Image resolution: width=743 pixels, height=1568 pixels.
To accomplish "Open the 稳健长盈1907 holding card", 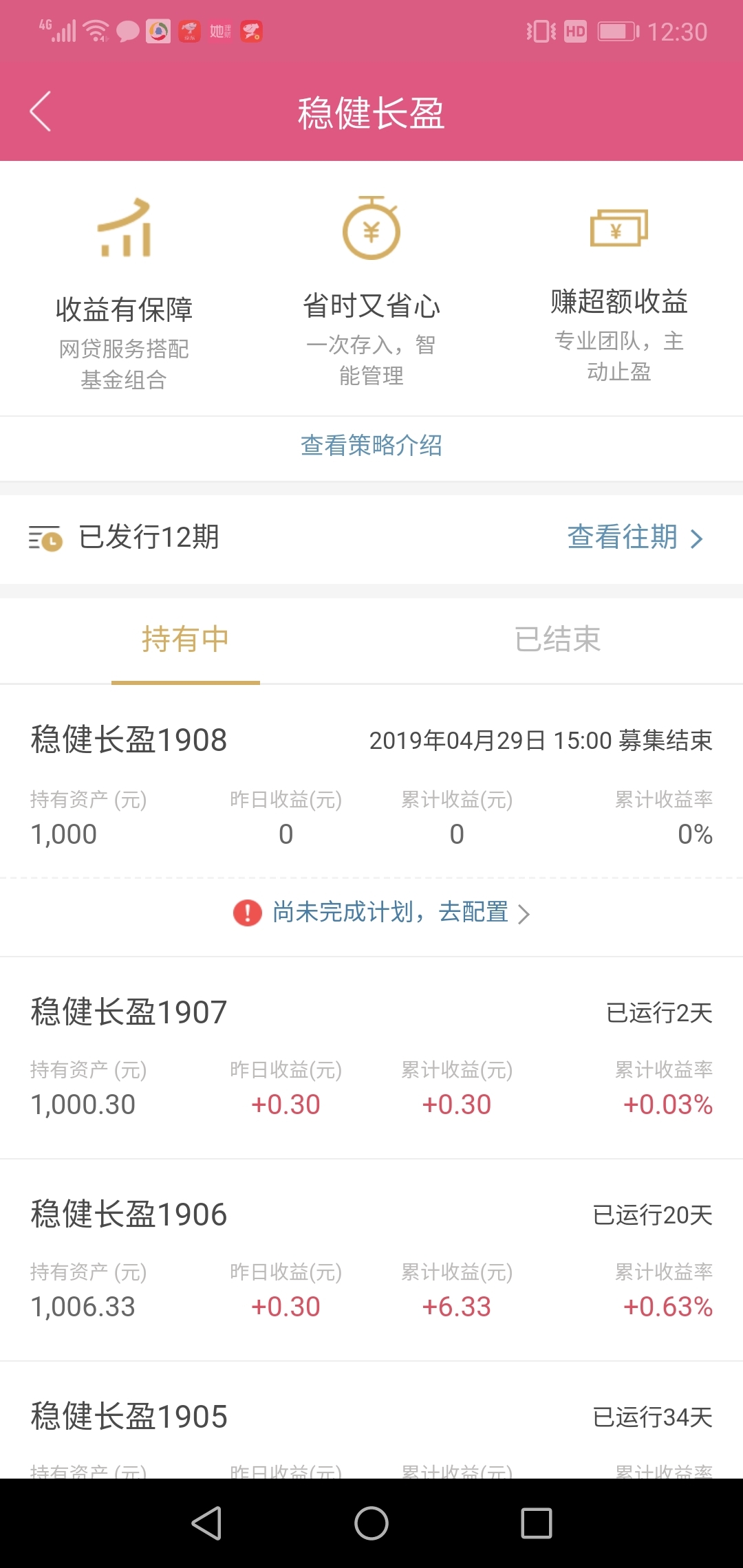I will click(x=371, y=1058).
